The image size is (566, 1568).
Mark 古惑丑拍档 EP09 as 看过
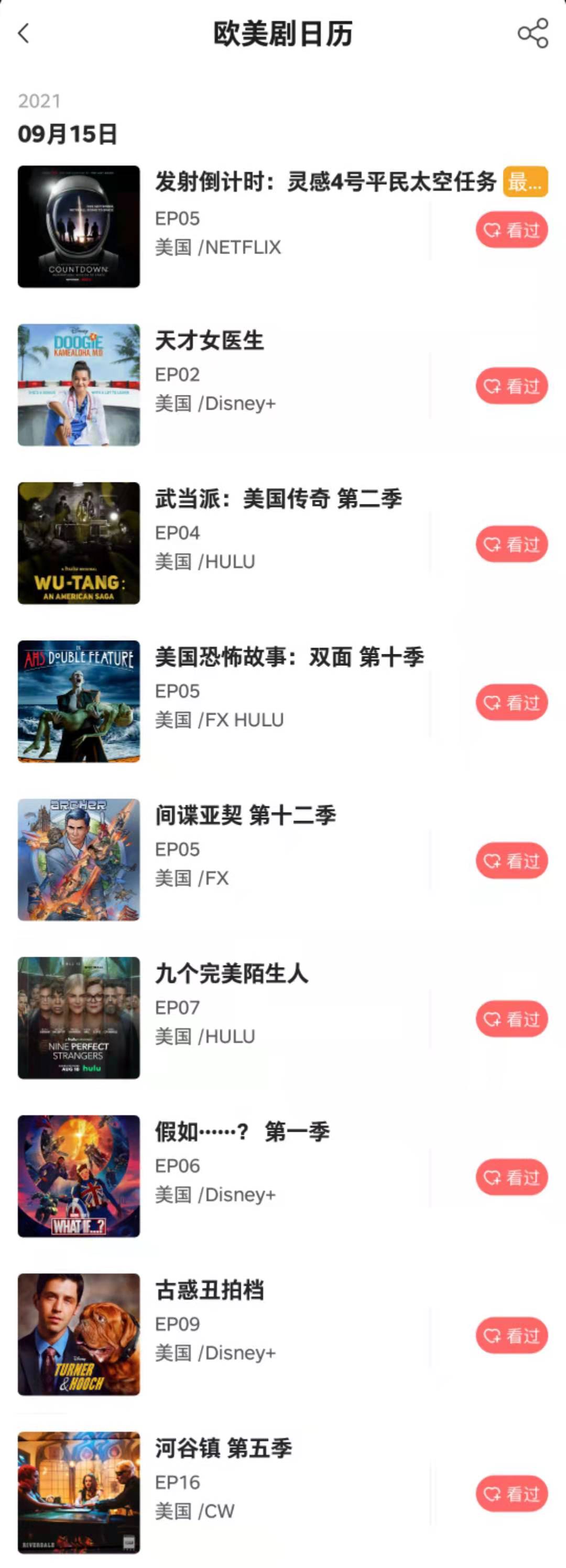[x=511, y=1335]
